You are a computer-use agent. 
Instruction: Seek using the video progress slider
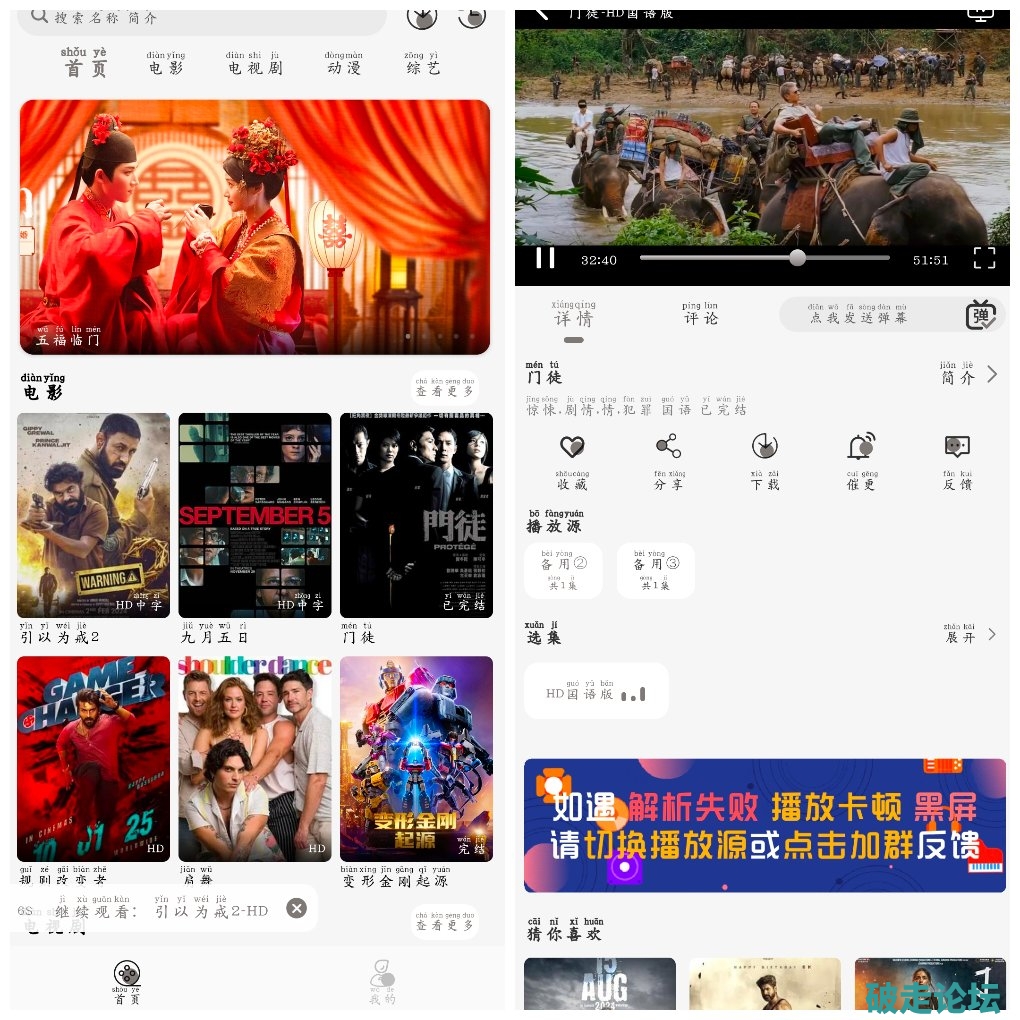[797, 258]
